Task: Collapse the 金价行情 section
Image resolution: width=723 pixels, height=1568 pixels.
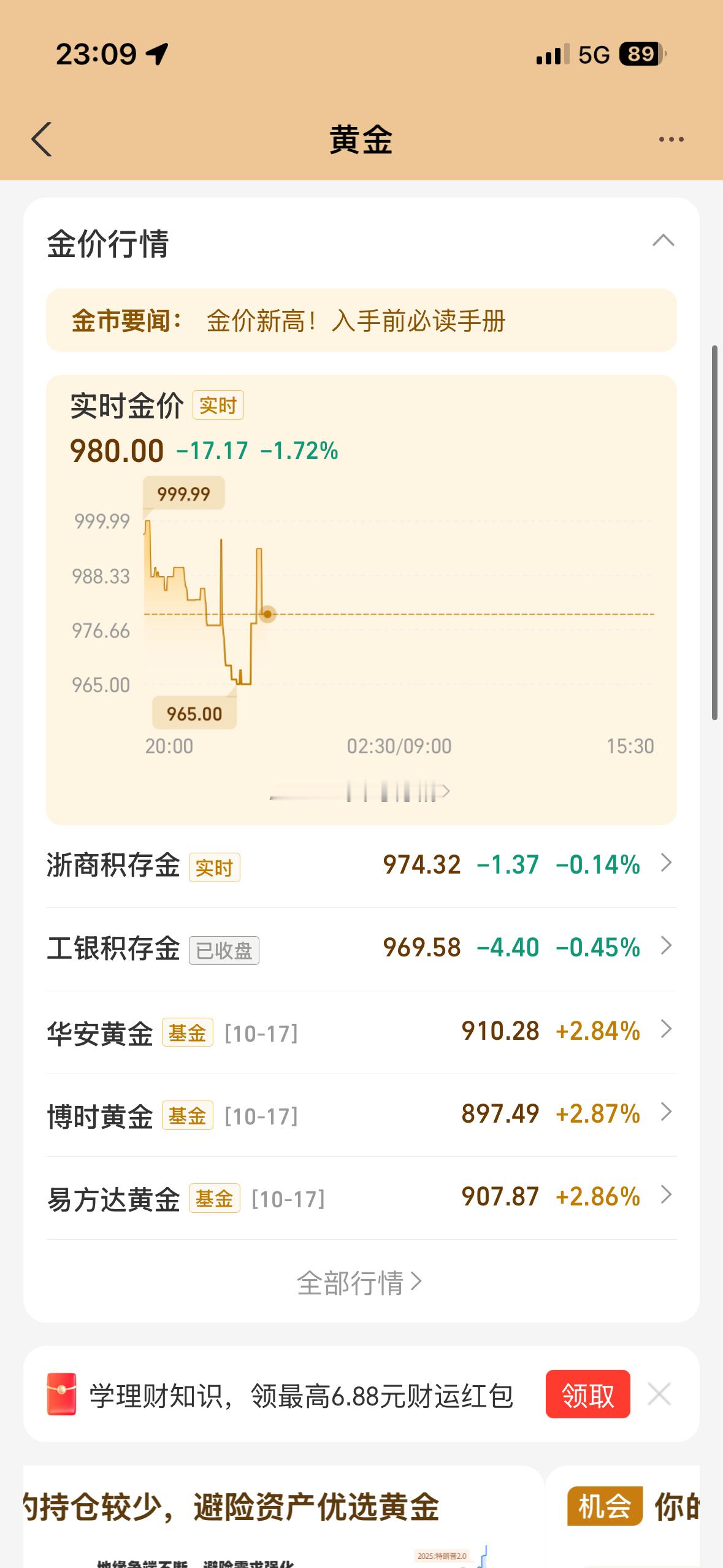Action: pos(663,241)
